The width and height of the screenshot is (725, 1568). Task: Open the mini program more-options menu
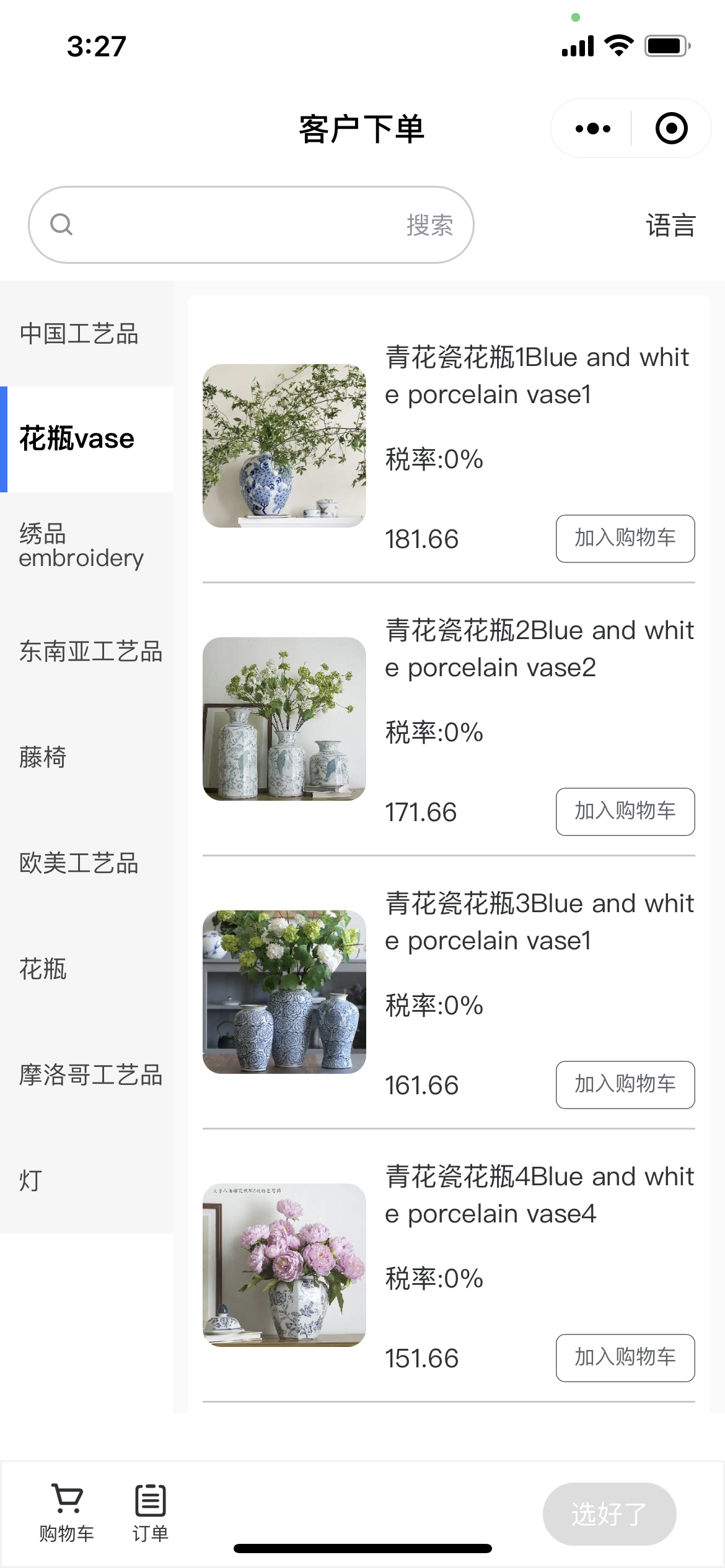tap(592, 129)
